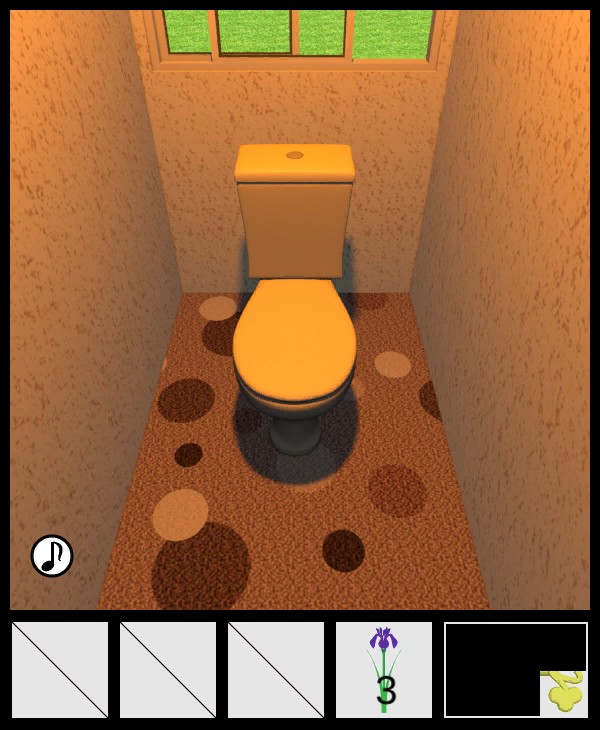Inspect the toilet tank flush button

tap(294, 156)
